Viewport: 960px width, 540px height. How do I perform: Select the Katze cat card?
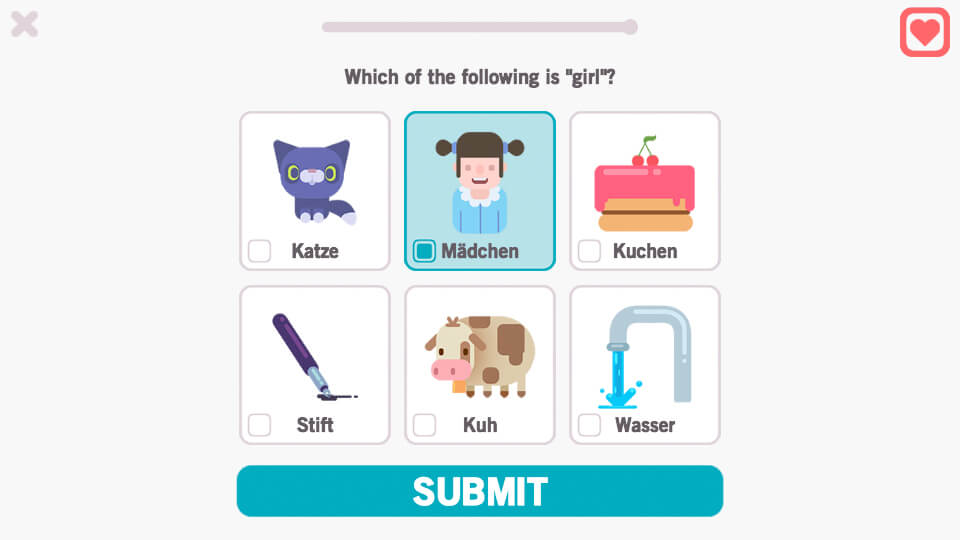point(314,190)
